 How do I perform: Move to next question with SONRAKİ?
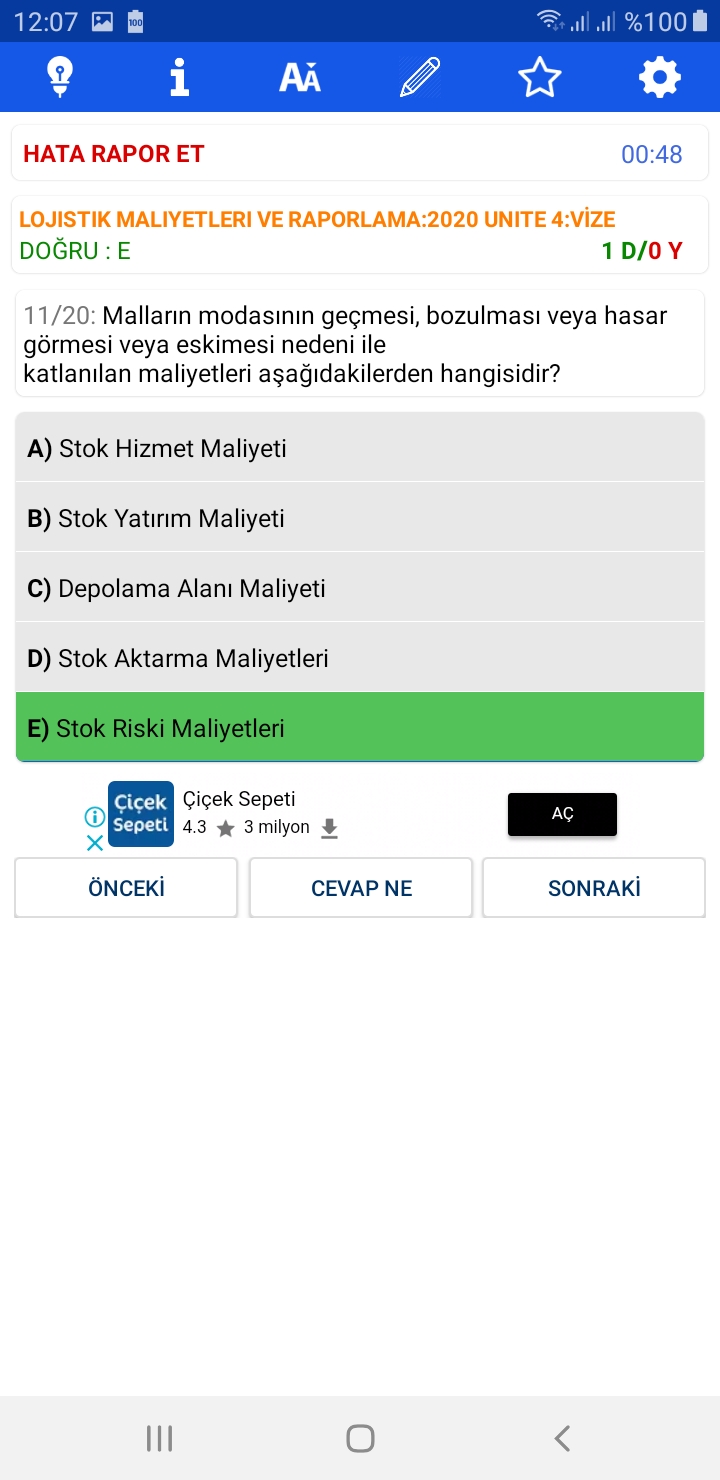coord(594,888)
